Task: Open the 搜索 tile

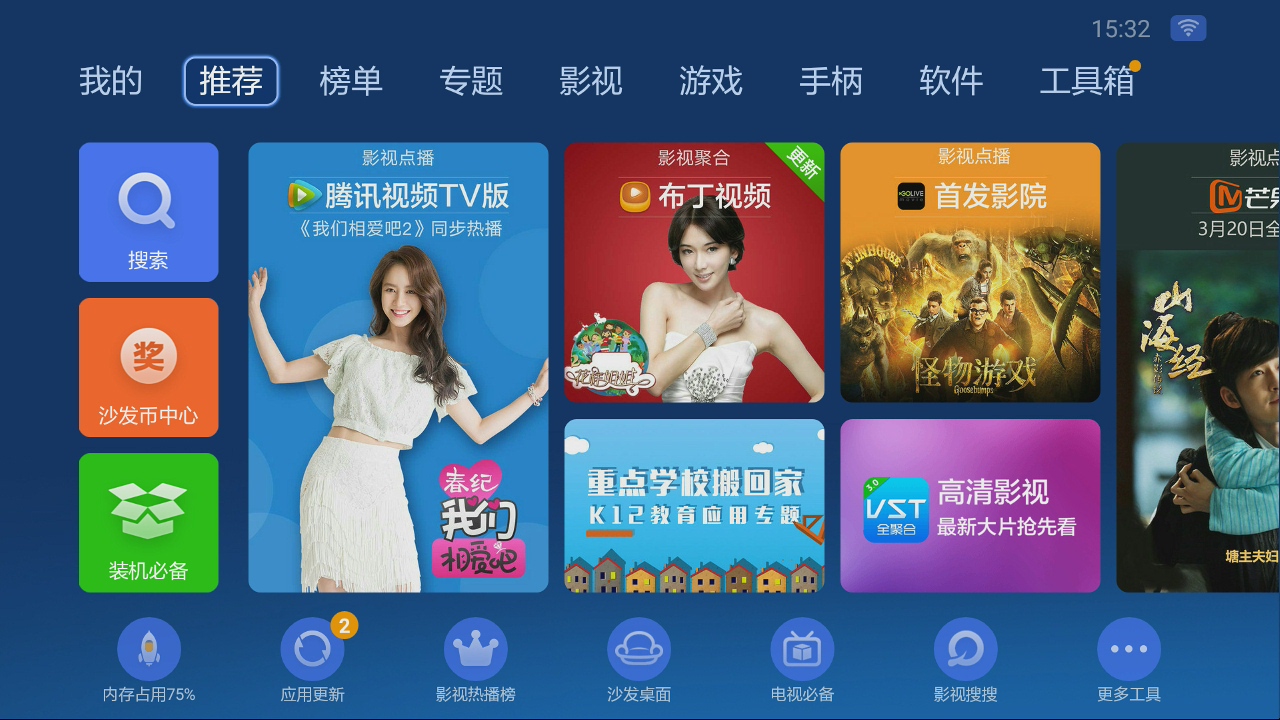Action: pyautogui.click(x=148, y=212)
